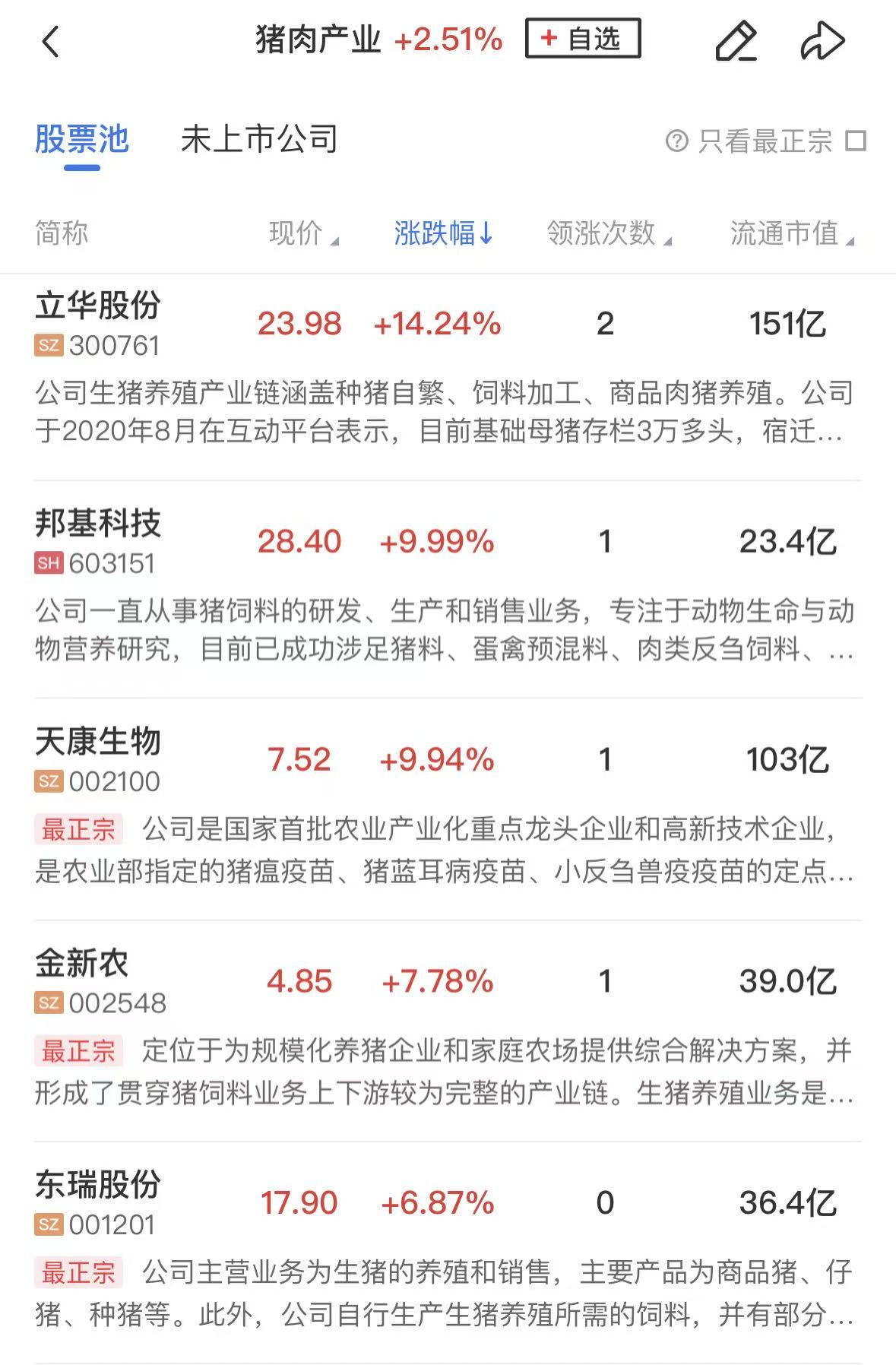Viewport: 896px width, 1365px height.
Task: Open 立华股份 stock details
Action: [98, 306]
